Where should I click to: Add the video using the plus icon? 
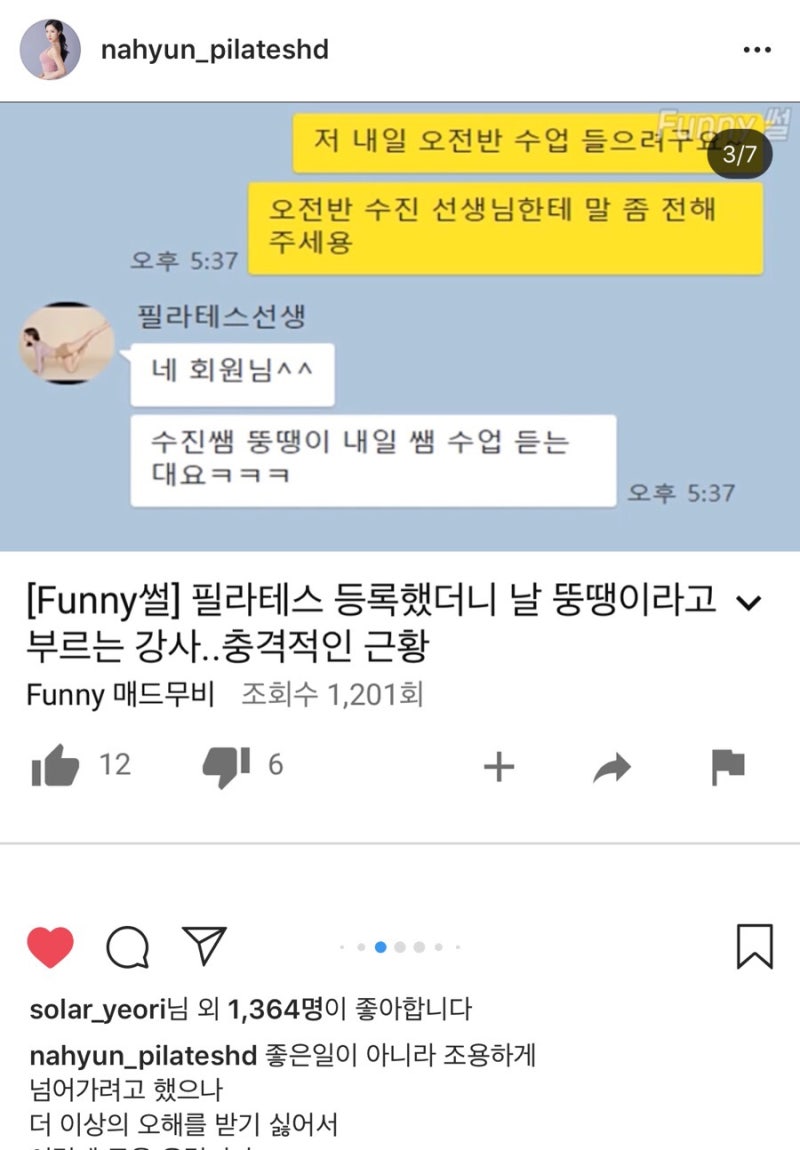[x=499, y=765]
